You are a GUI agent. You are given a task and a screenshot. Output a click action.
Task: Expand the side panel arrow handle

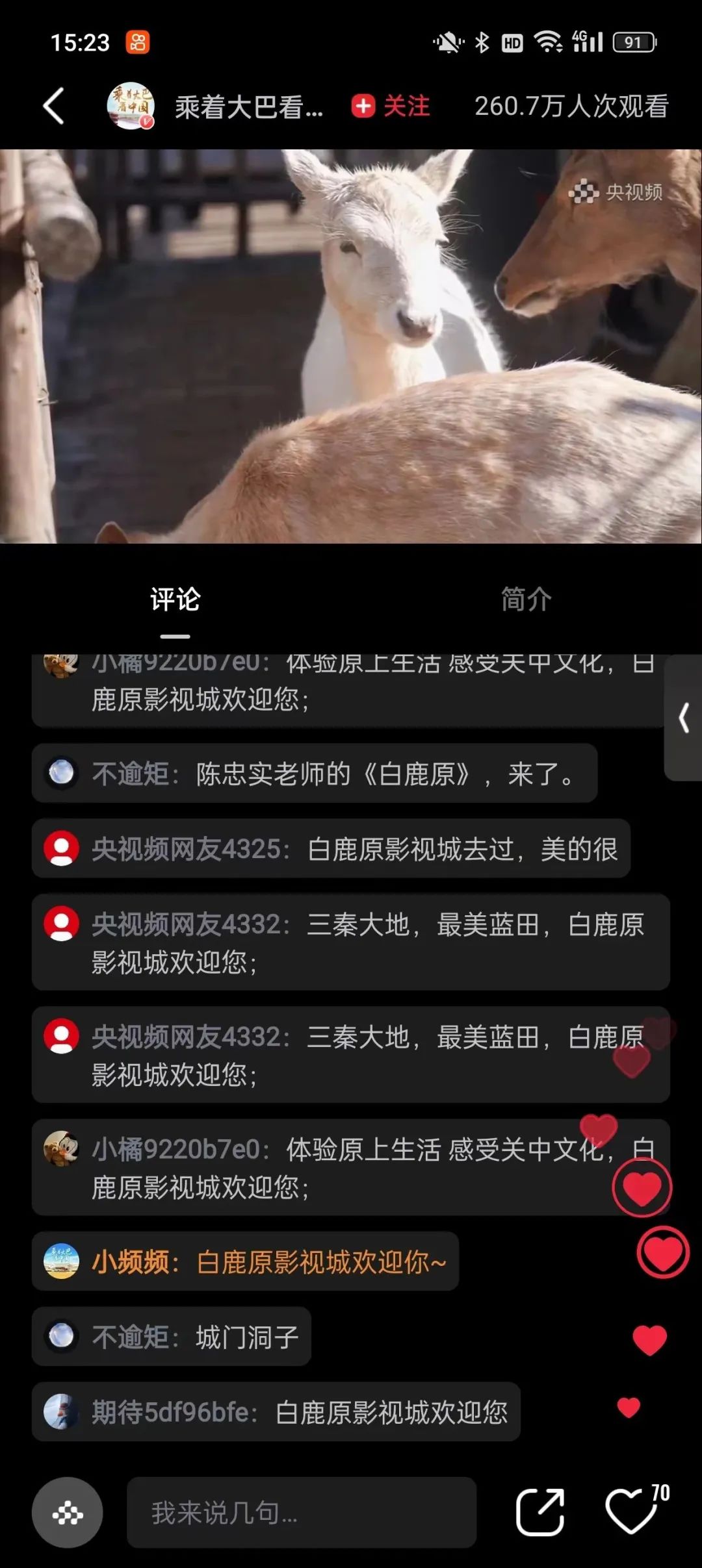[684, 718]
